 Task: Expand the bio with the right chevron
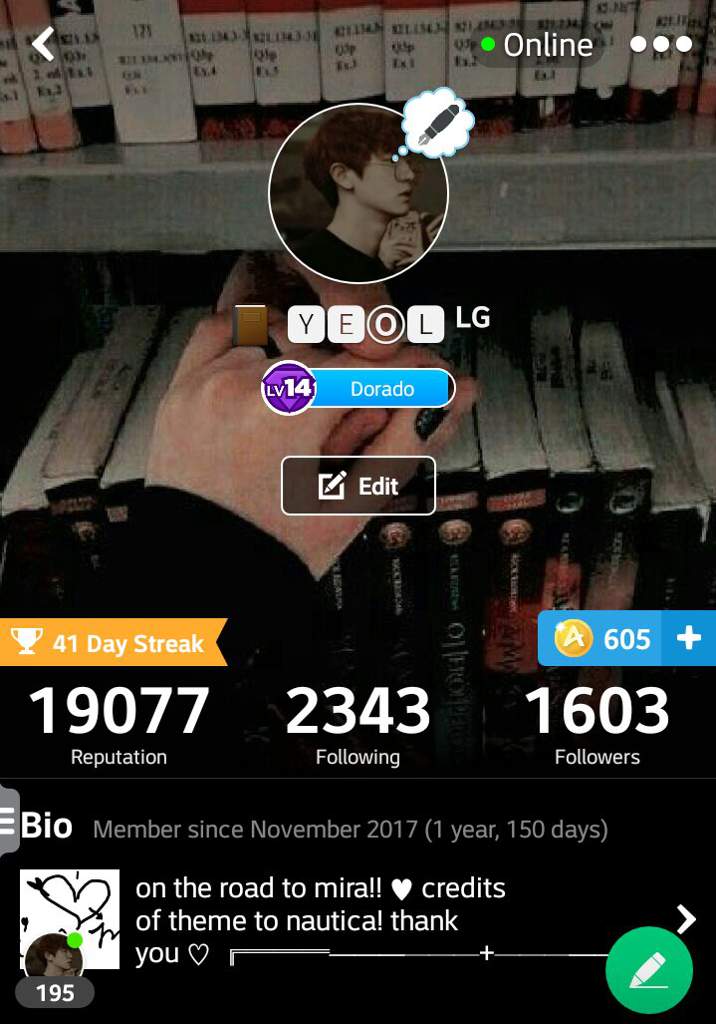[x=685, y=919]
